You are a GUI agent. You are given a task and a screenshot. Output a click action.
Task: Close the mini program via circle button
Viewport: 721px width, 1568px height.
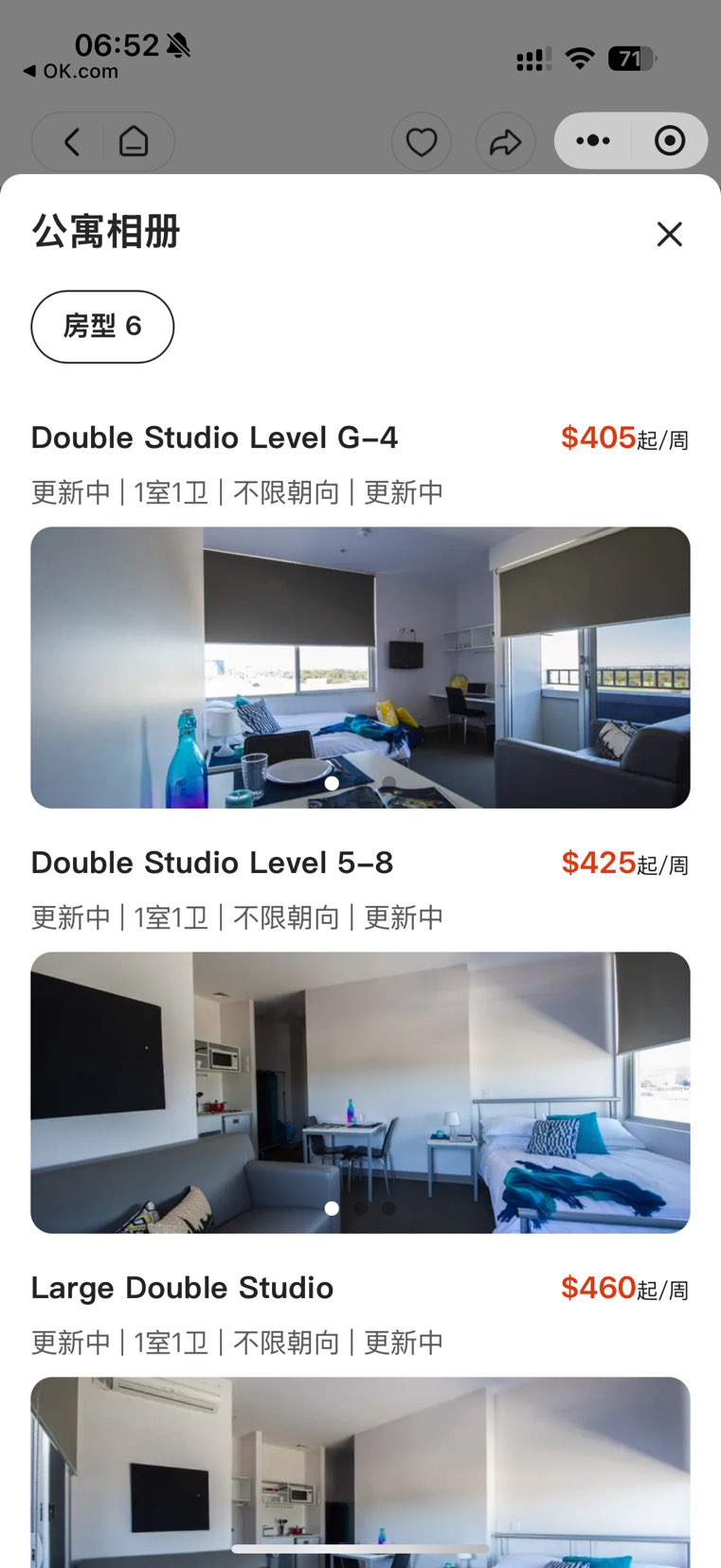[670, 141]
